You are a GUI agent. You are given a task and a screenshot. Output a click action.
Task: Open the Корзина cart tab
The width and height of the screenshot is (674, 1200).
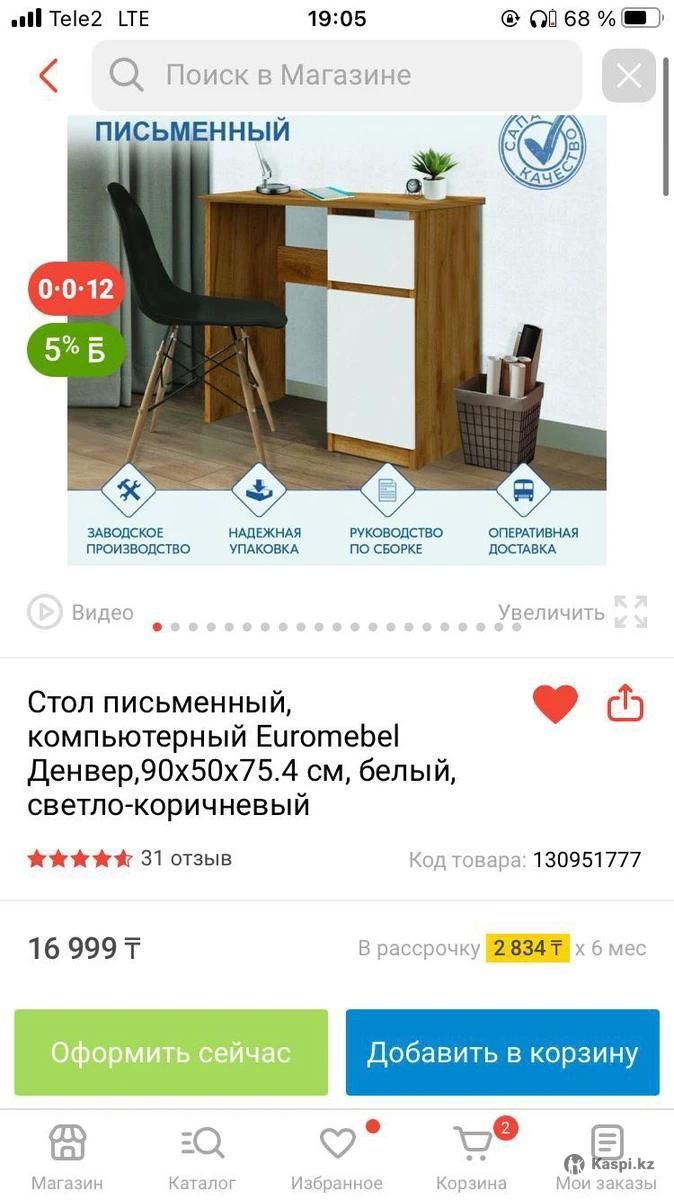click(x=472, y=1157)
